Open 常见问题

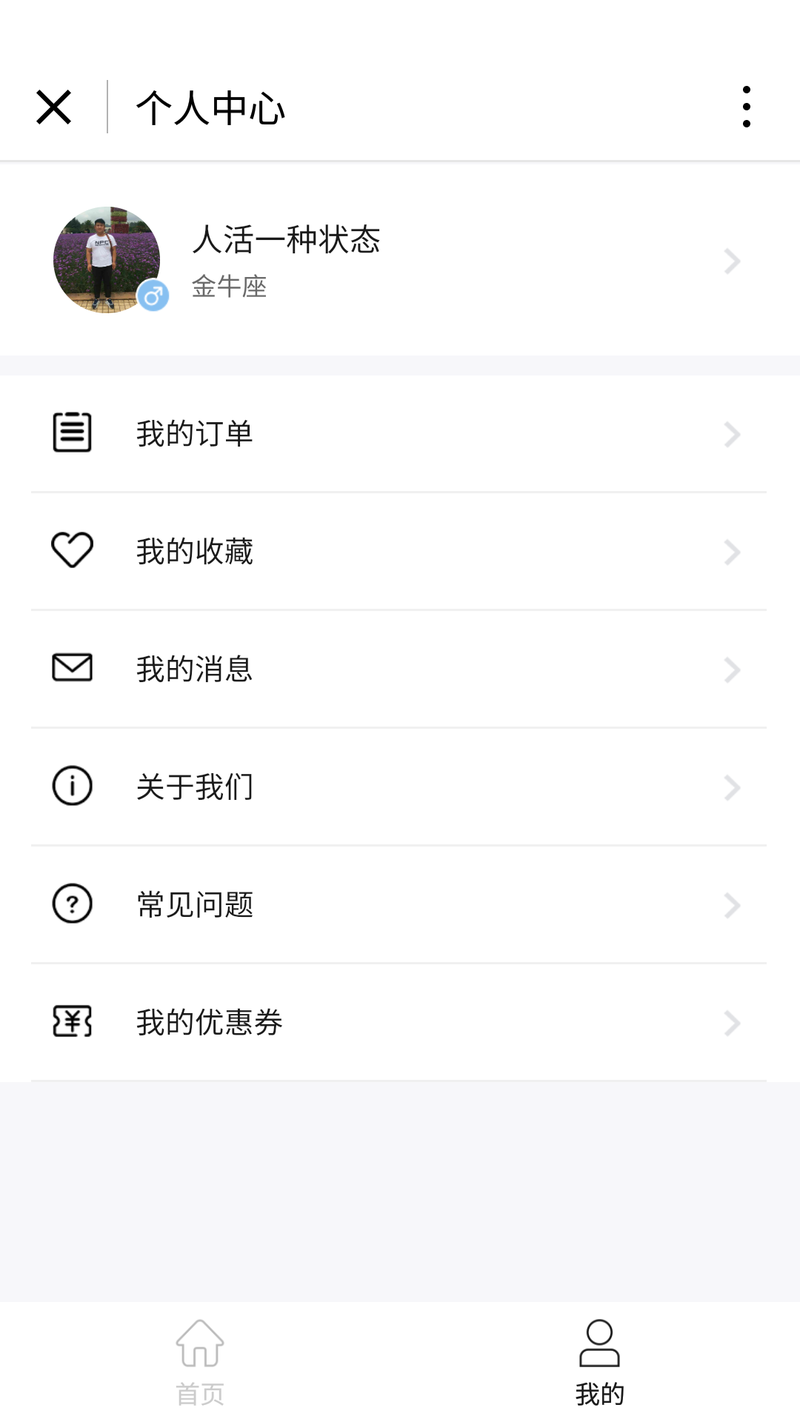point(400,904)
